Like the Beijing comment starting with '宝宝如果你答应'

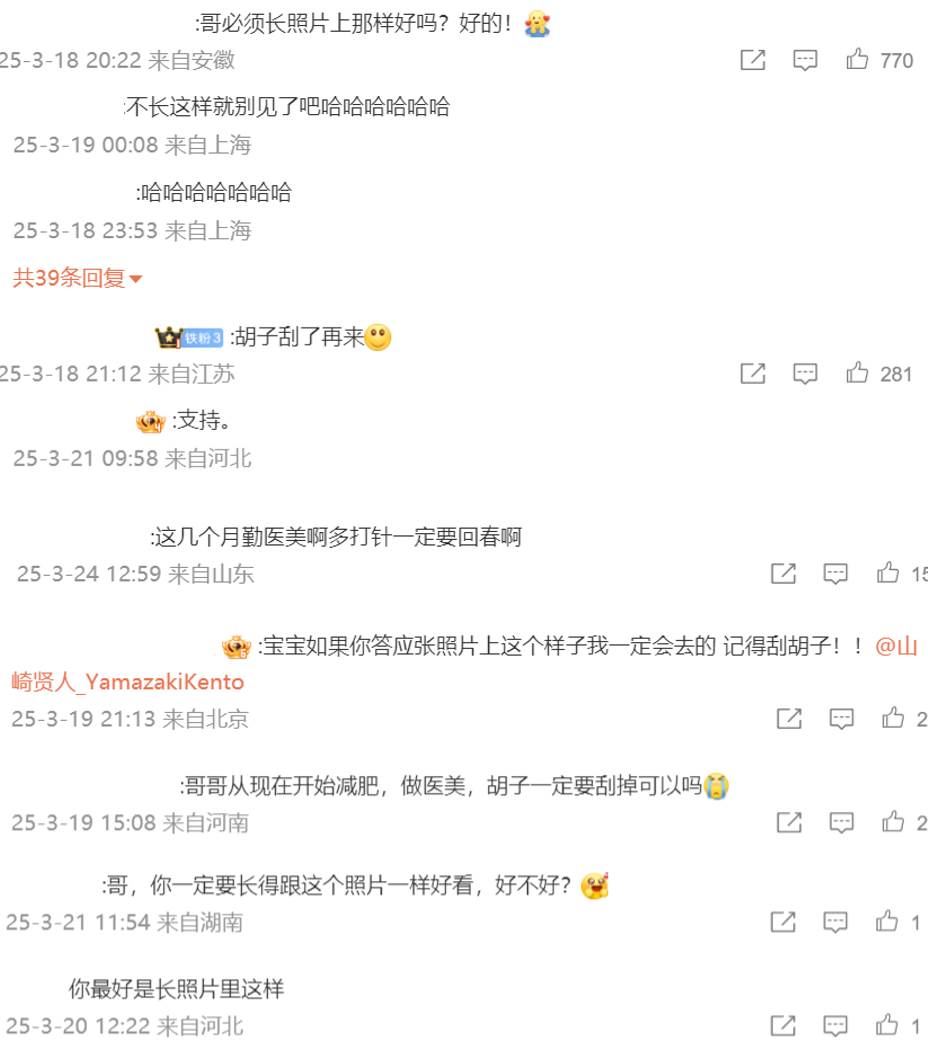(x=893, y=718)
